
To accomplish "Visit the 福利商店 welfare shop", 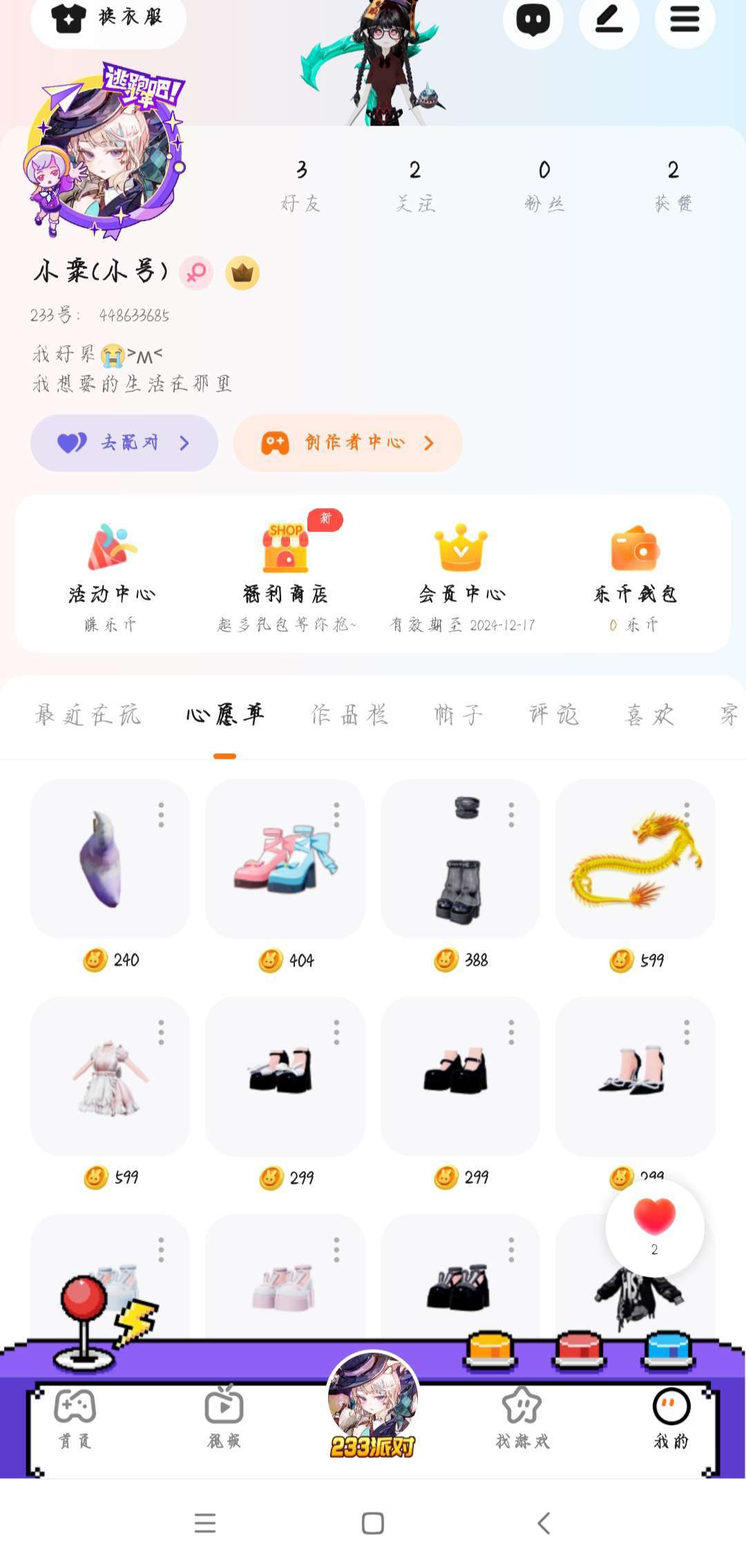I will pos(285,573).
